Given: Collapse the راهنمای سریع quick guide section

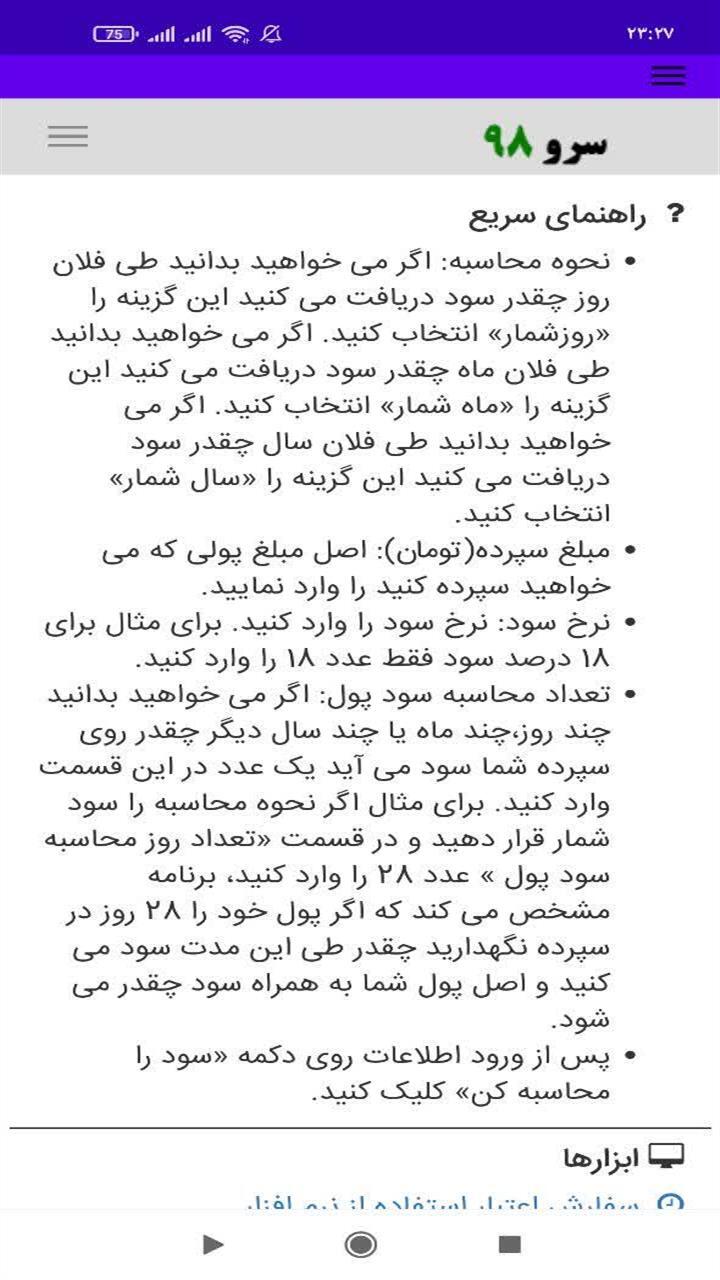Looking at the screenshot, I should click(560, 211).
